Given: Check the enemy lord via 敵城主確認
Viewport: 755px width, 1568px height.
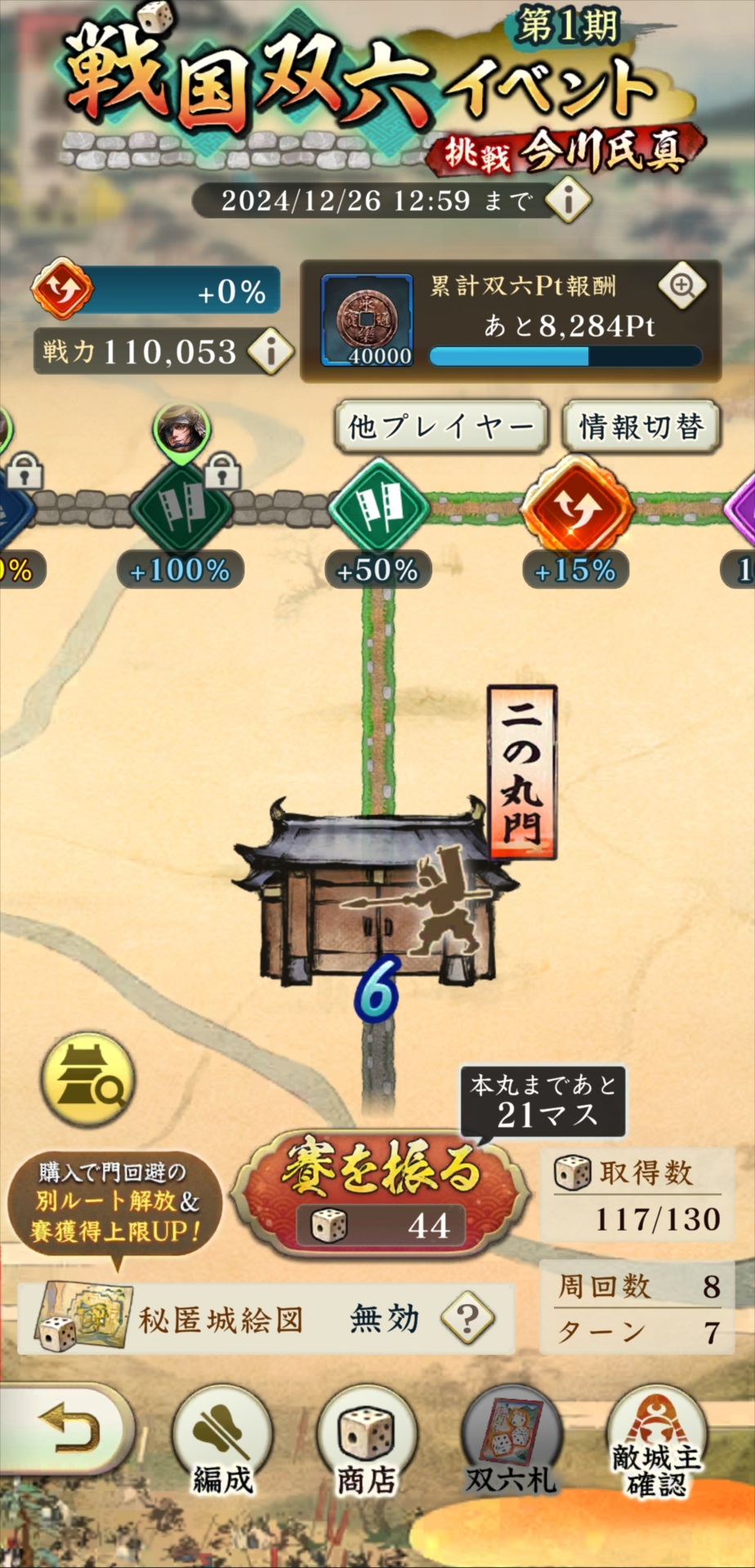Looking at the screenshot, I should (x=656, y=1441).
